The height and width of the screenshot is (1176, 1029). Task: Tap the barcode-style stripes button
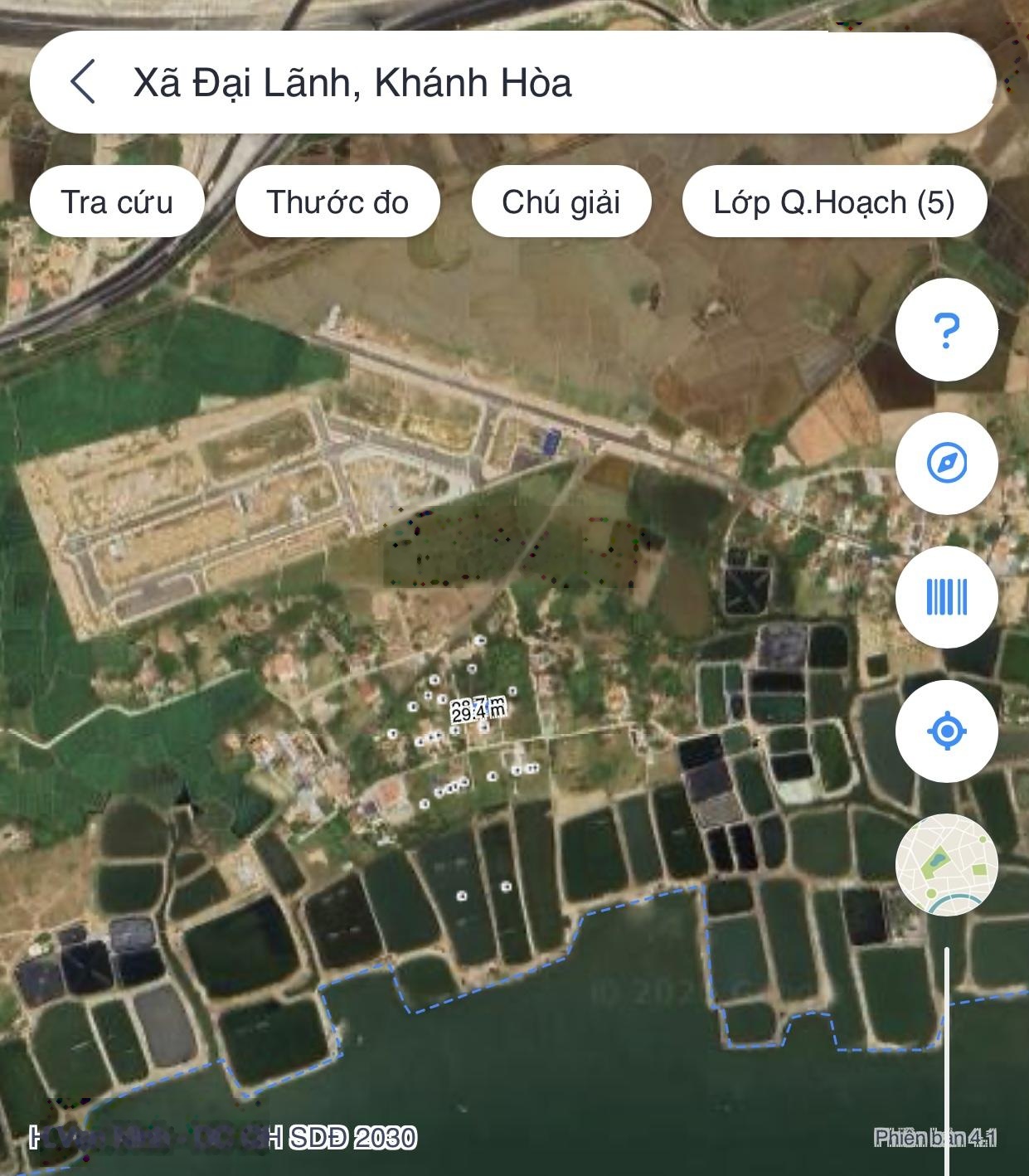pyautogui.click(x=946, y=597)
